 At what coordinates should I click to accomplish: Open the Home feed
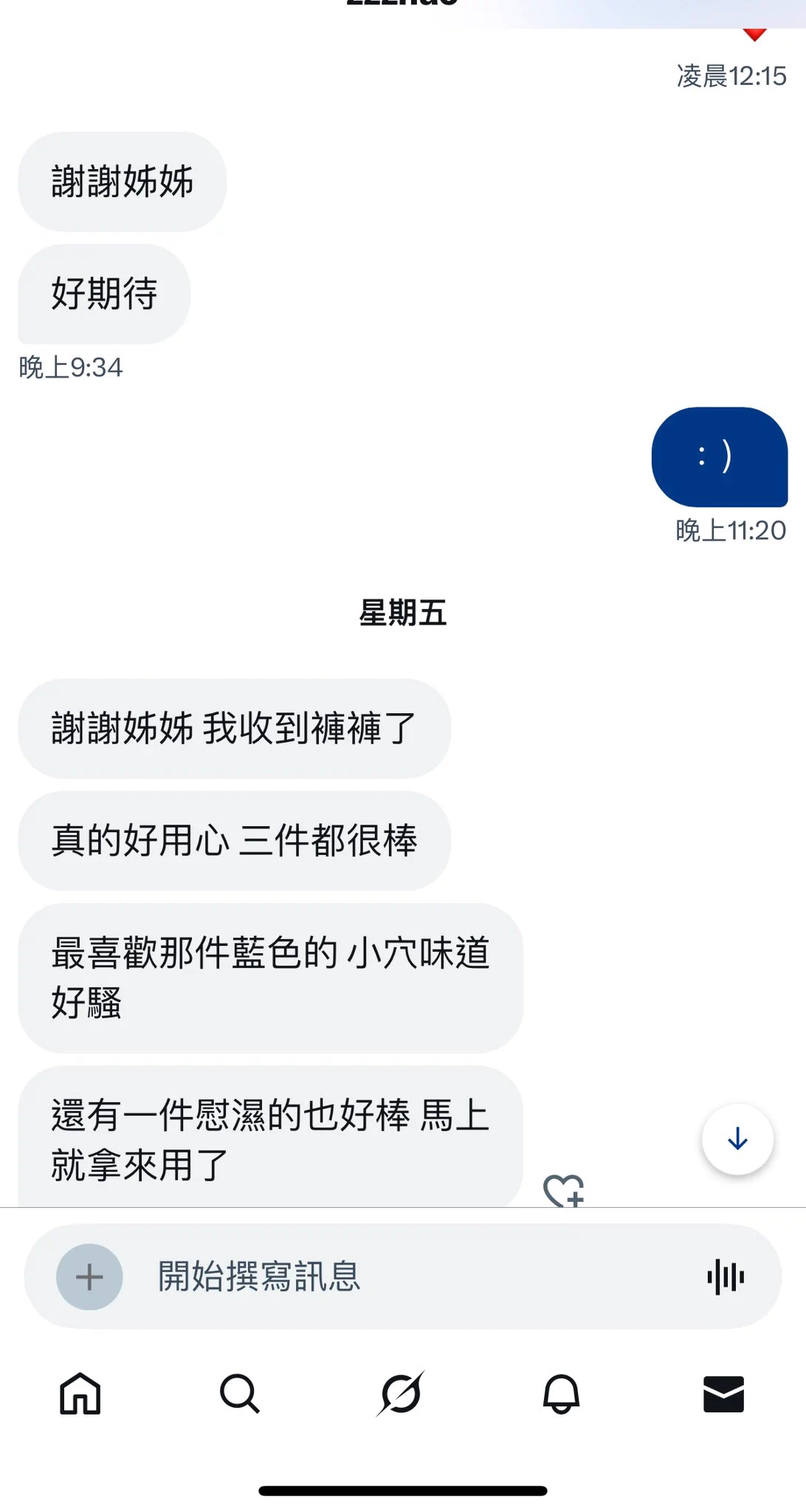pos(80,1395)
